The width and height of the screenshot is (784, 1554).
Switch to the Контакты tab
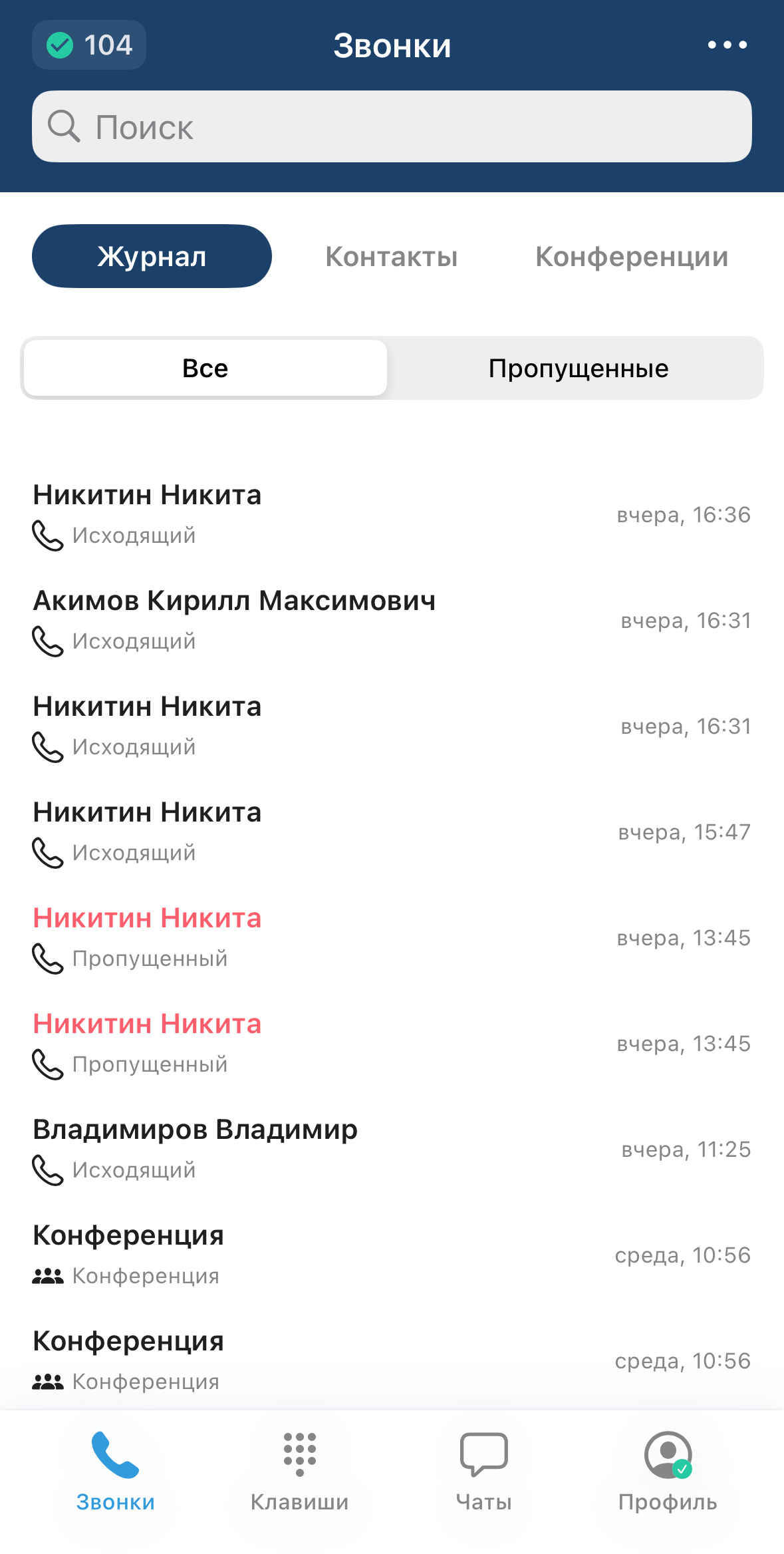tap(391, 257)
